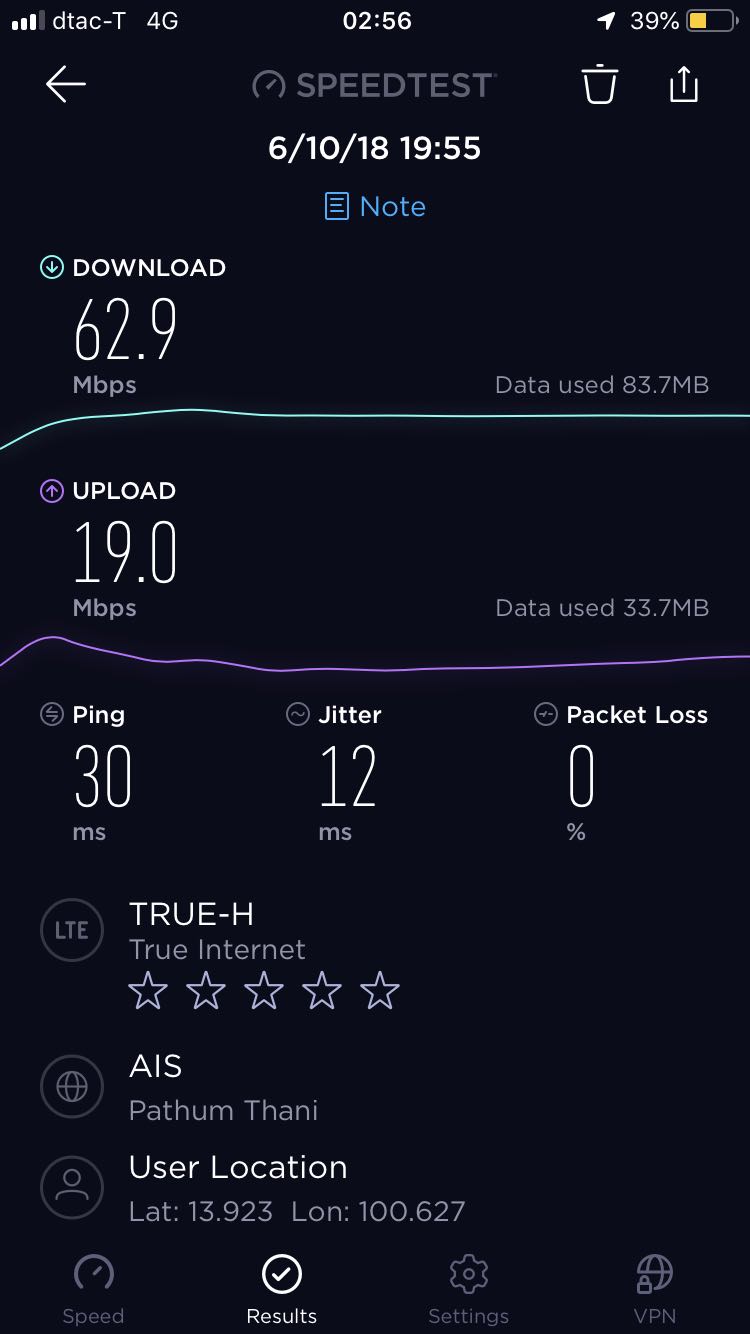The image size is (750, 1334).
Task: Switch to the Speed tab
Action: 93,1289
